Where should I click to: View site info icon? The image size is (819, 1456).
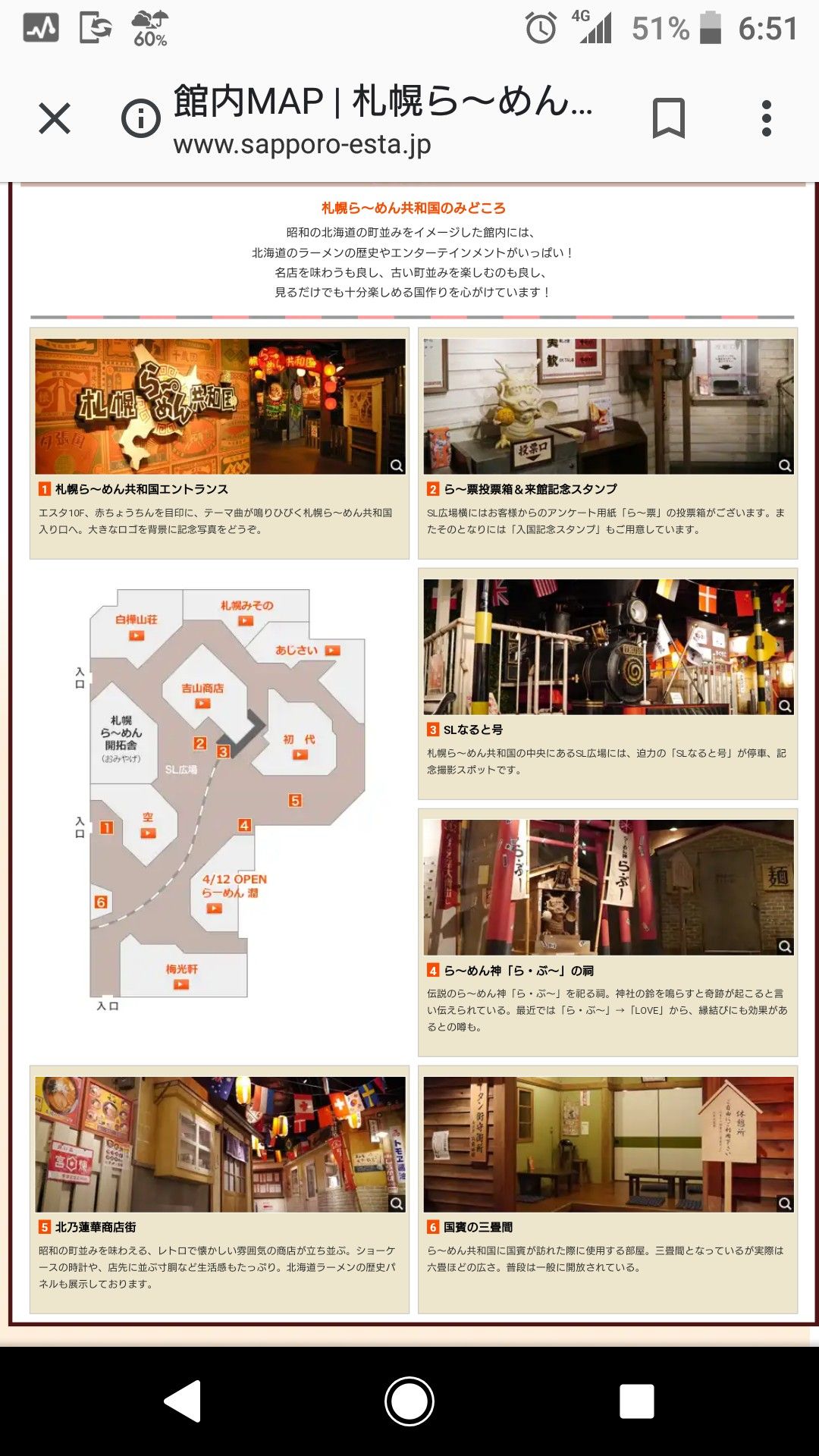coord(141,119)
